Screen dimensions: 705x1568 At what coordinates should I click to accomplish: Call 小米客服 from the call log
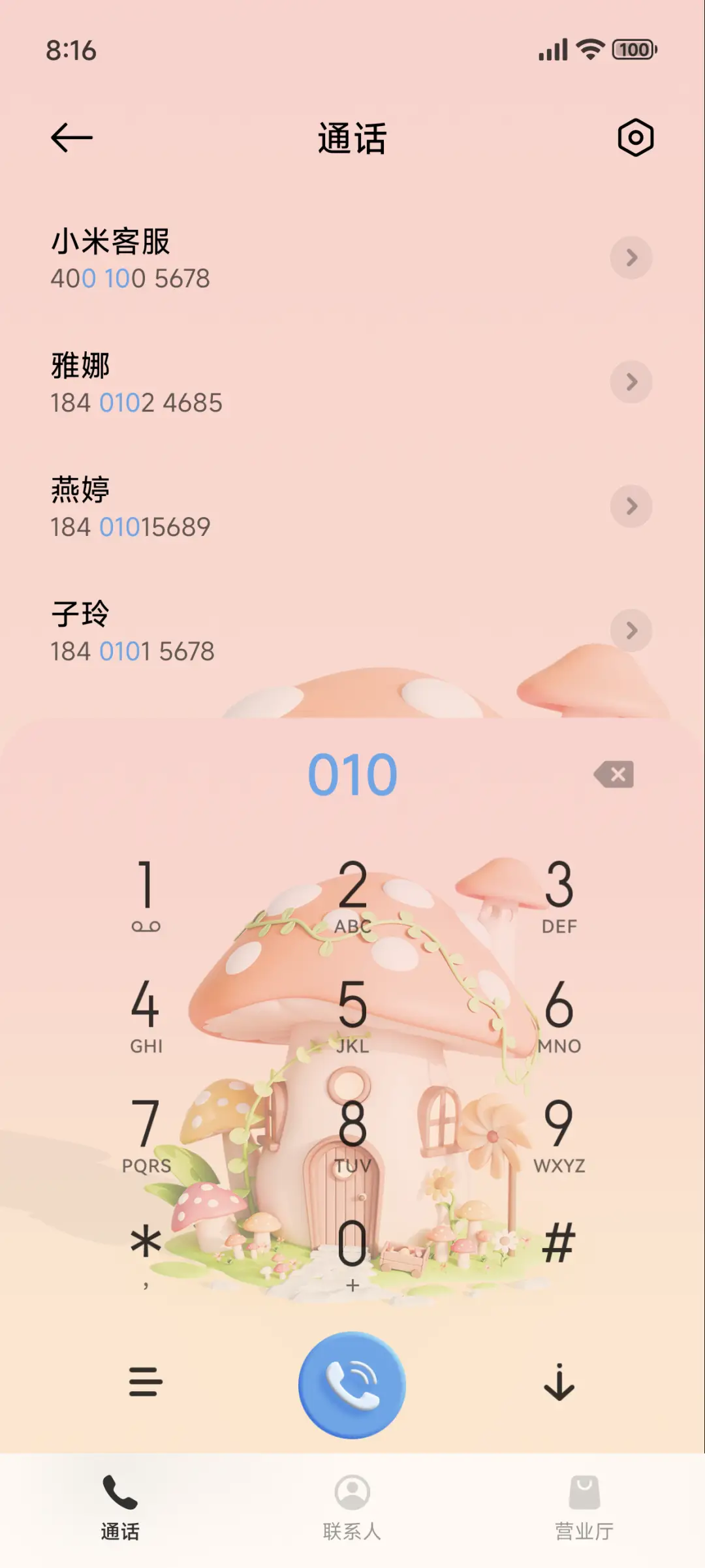196,259
